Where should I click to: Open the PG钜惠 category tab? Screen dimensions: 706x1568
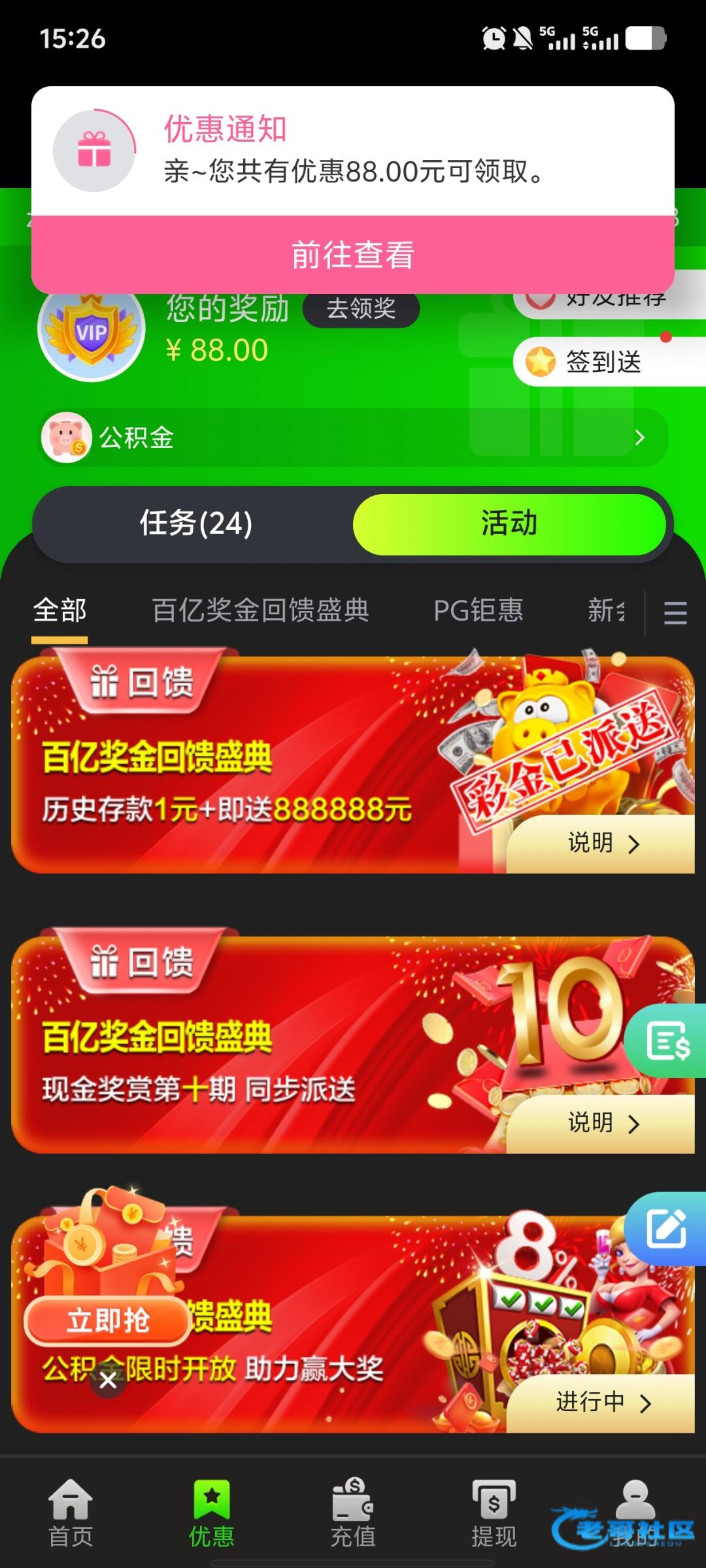(x=479, y=611)
